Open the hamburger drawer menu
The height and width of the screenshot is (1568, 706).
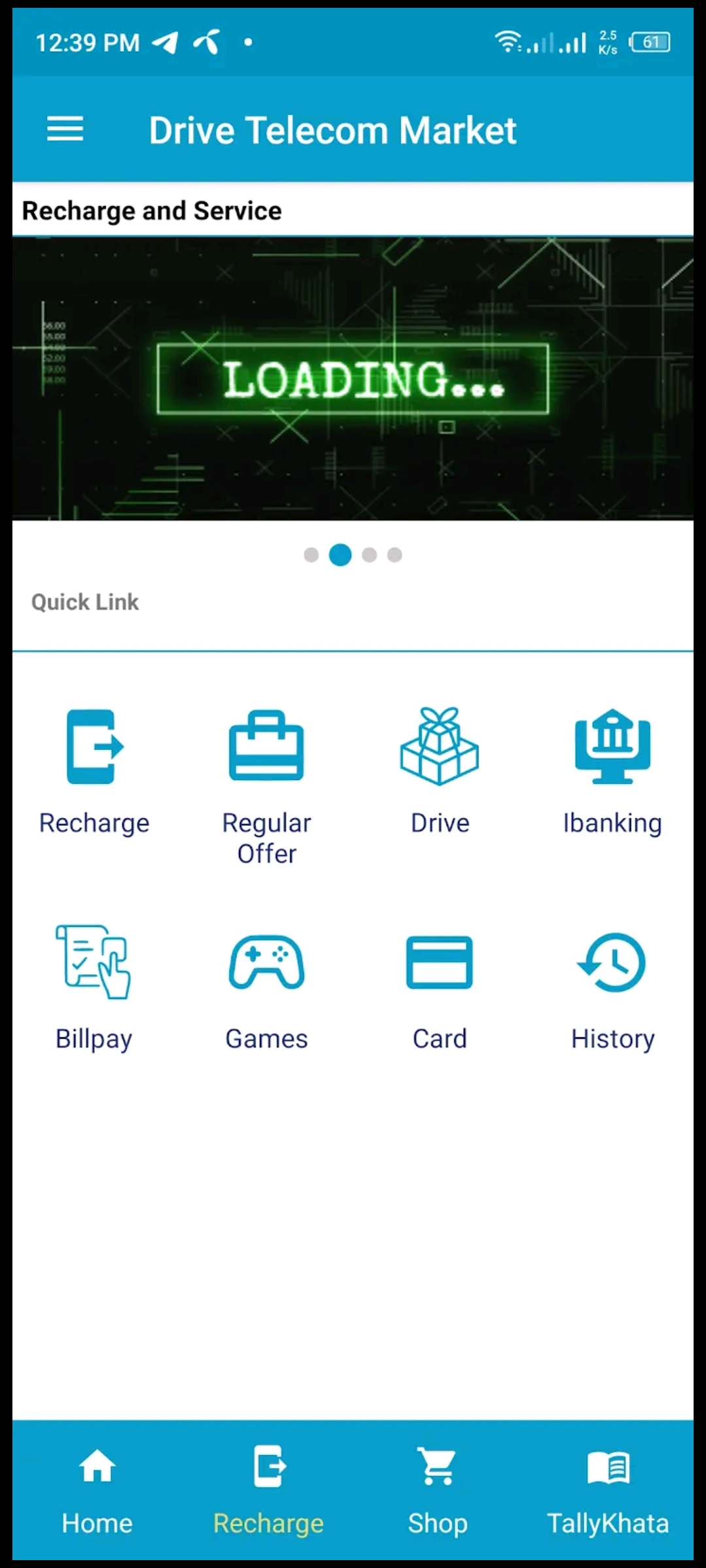(x=65, y=129)
